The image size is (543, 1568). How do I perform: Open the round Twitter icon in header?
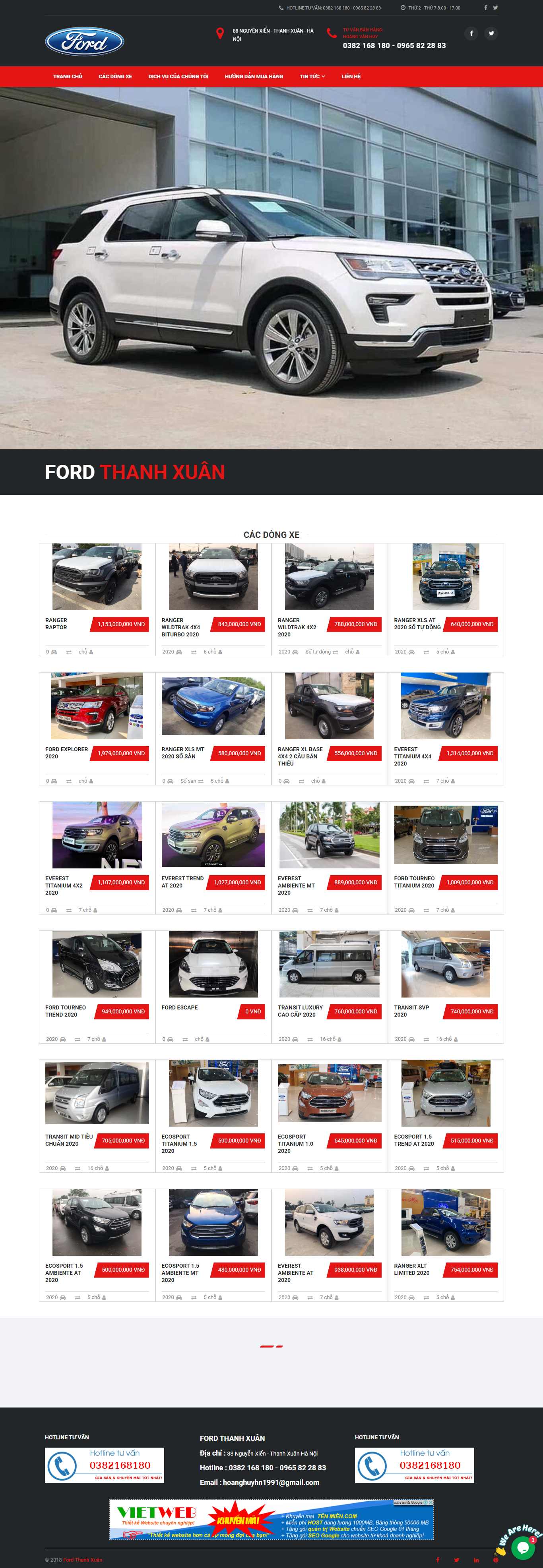[x=491, y=33]
